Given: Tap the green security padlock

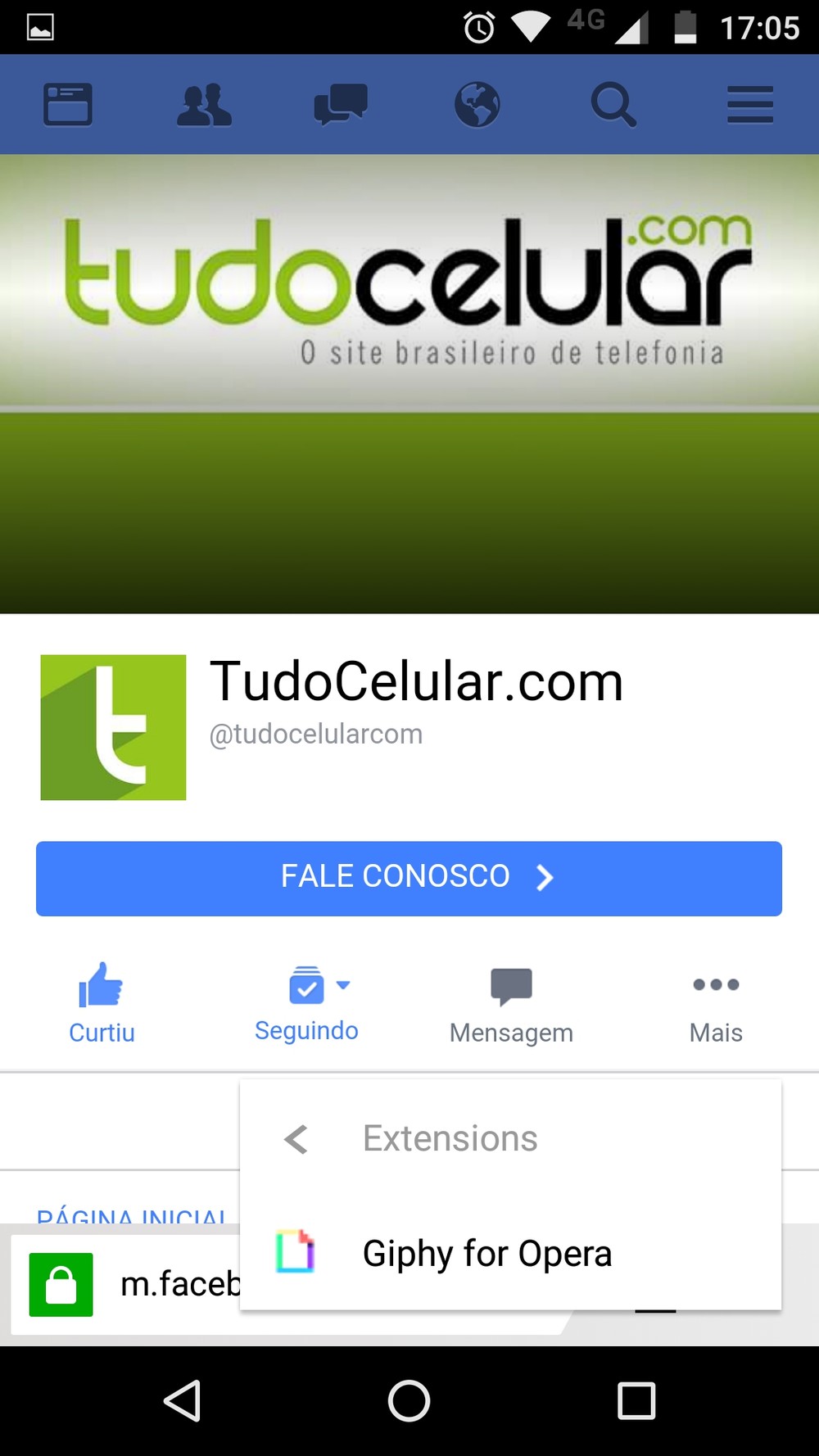Looking at the screenshot, I should pos(61,1284).
